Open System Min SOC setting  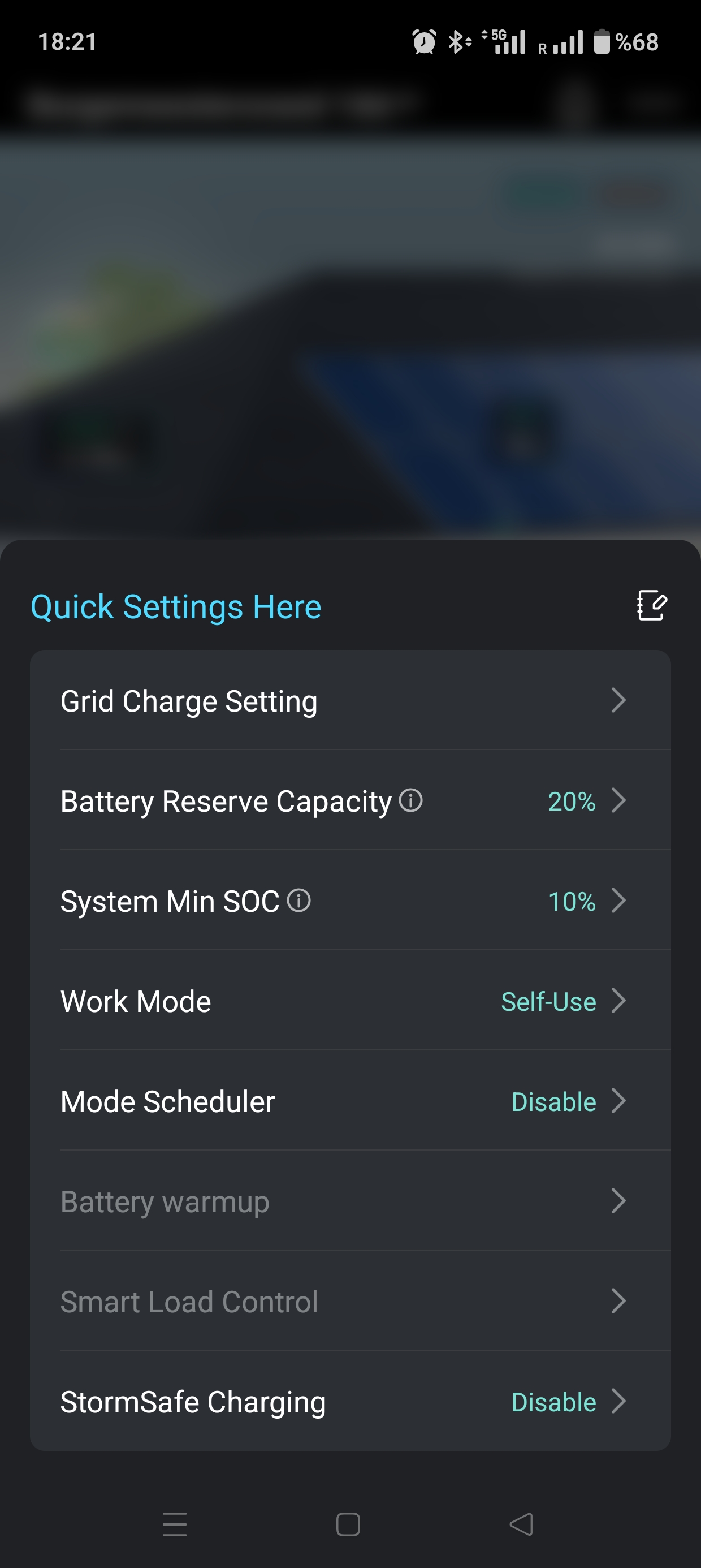coord(350,901)
